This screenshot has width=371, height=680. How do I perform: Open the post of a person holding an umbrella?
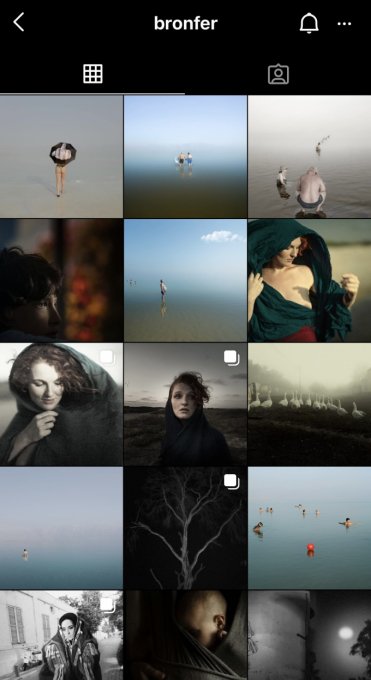[61, 157]
